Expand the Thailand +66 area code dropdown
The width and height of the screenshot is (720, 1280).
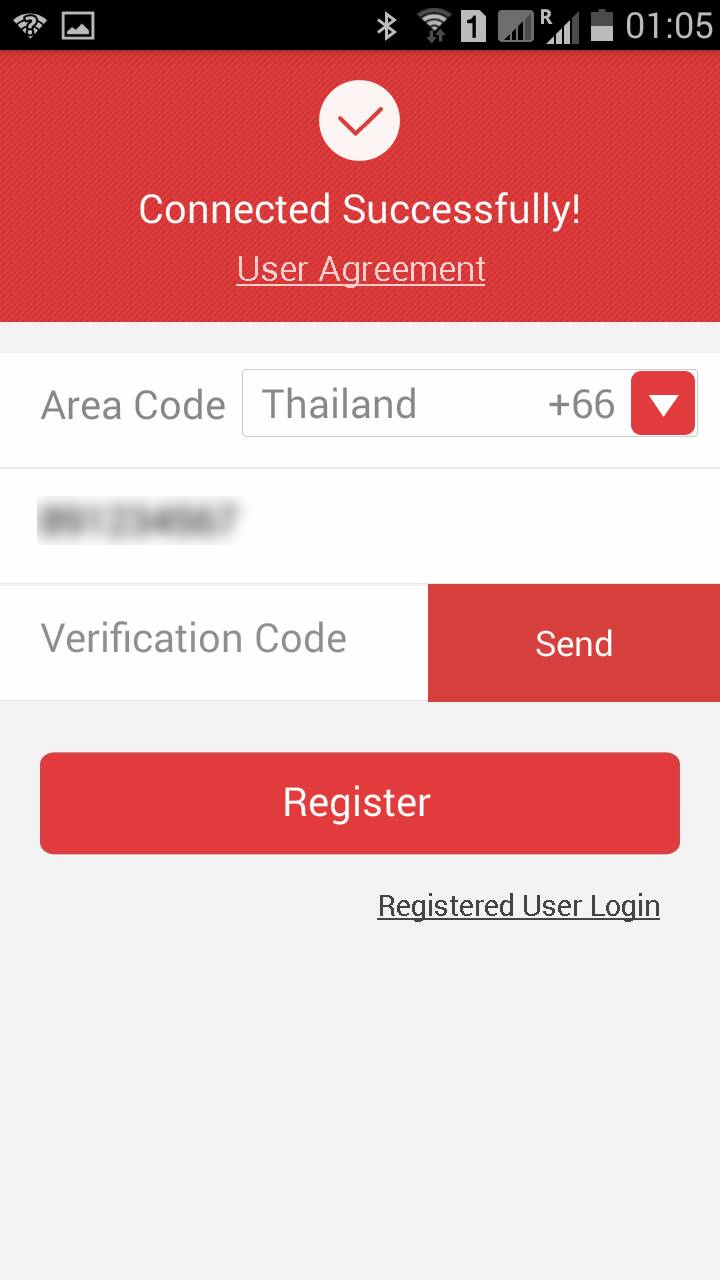(x=662, y=404)
